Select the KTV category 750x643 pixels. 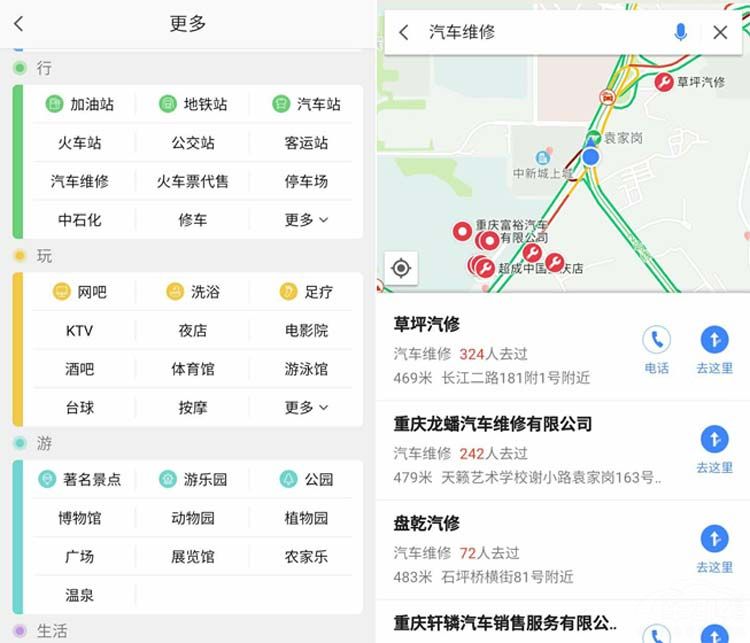(x=80, y=330)
